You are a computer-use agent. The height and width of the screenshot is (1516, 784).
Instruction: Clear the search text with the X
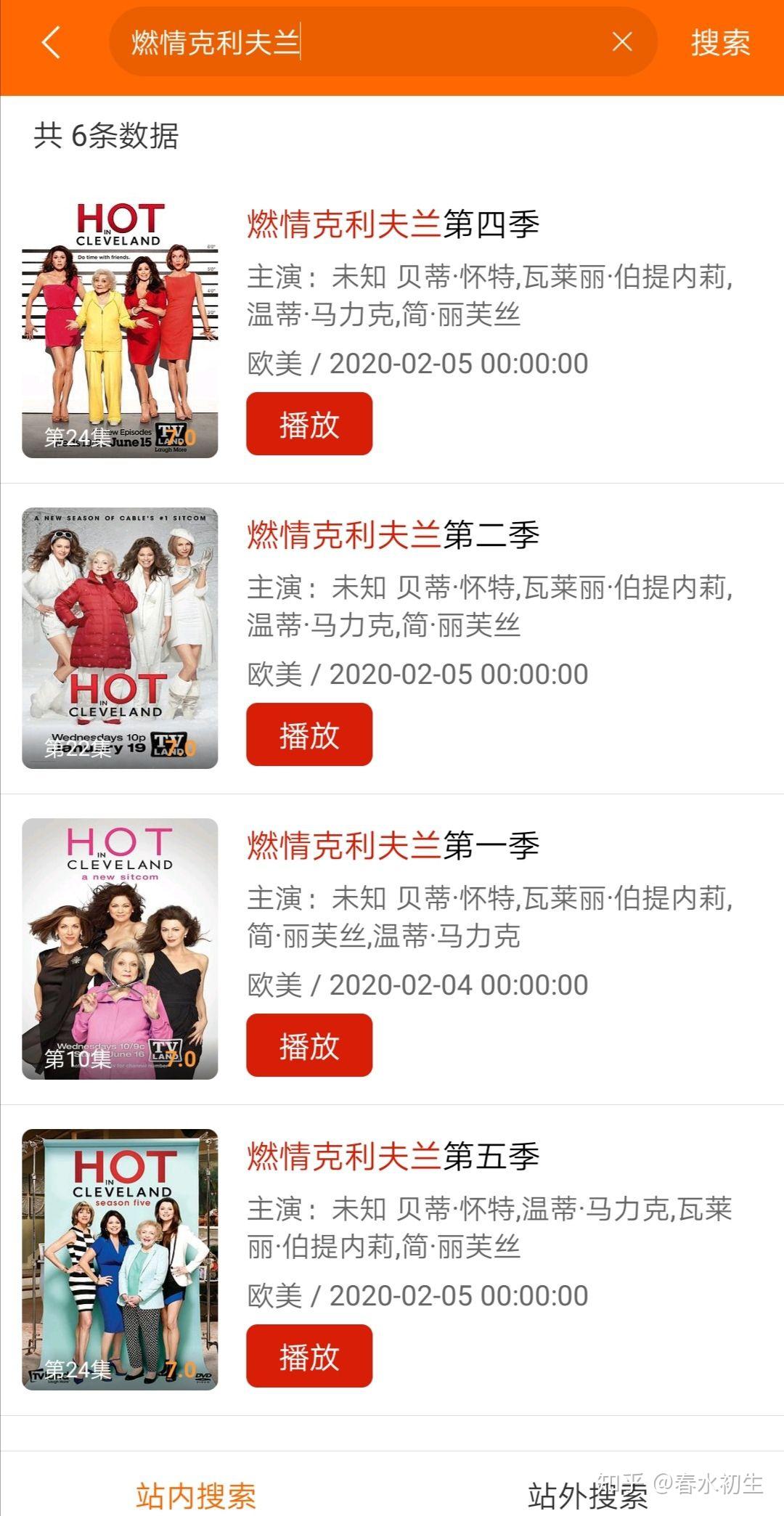(x=622, y=42)
